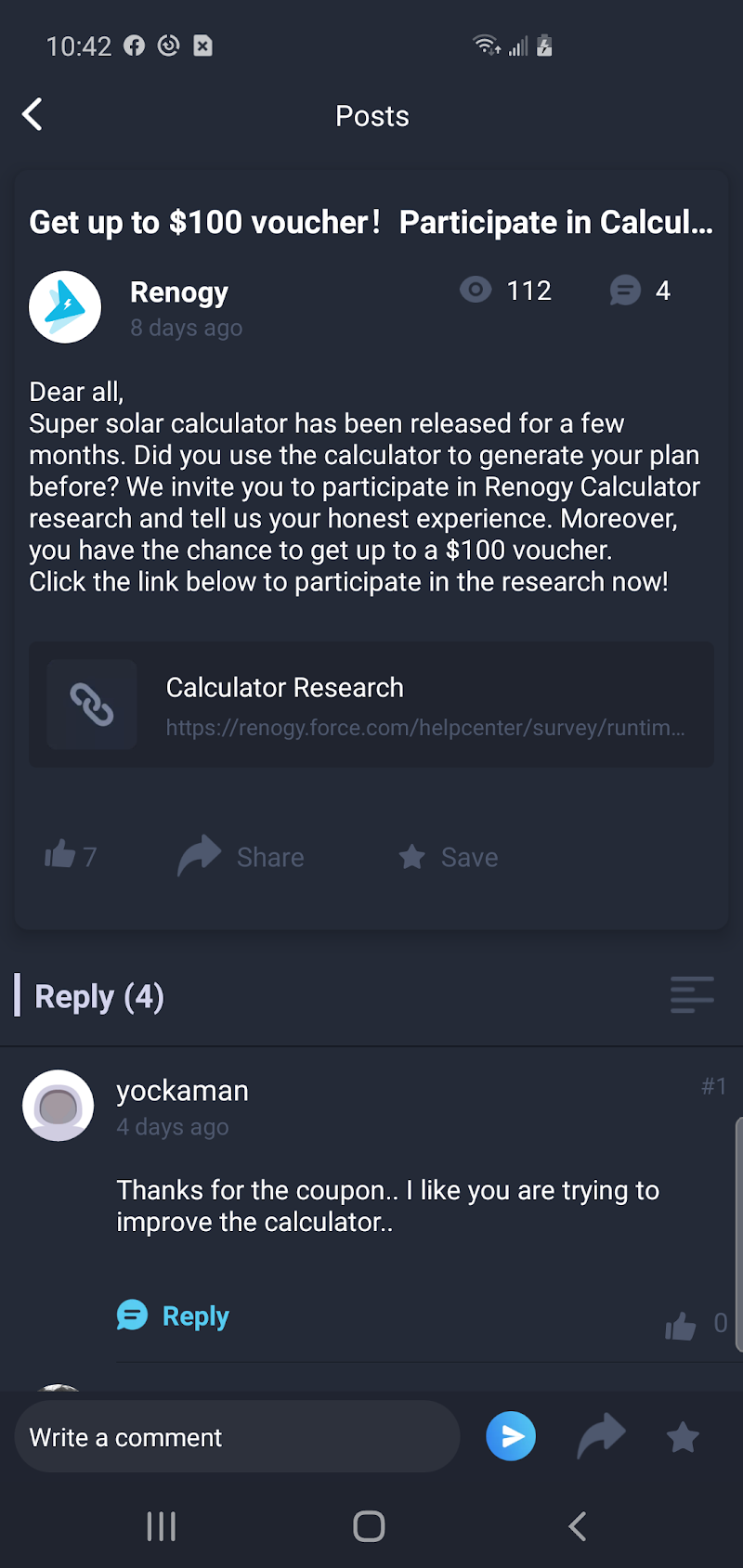Focus the Write a comment field

(237, 1437)
